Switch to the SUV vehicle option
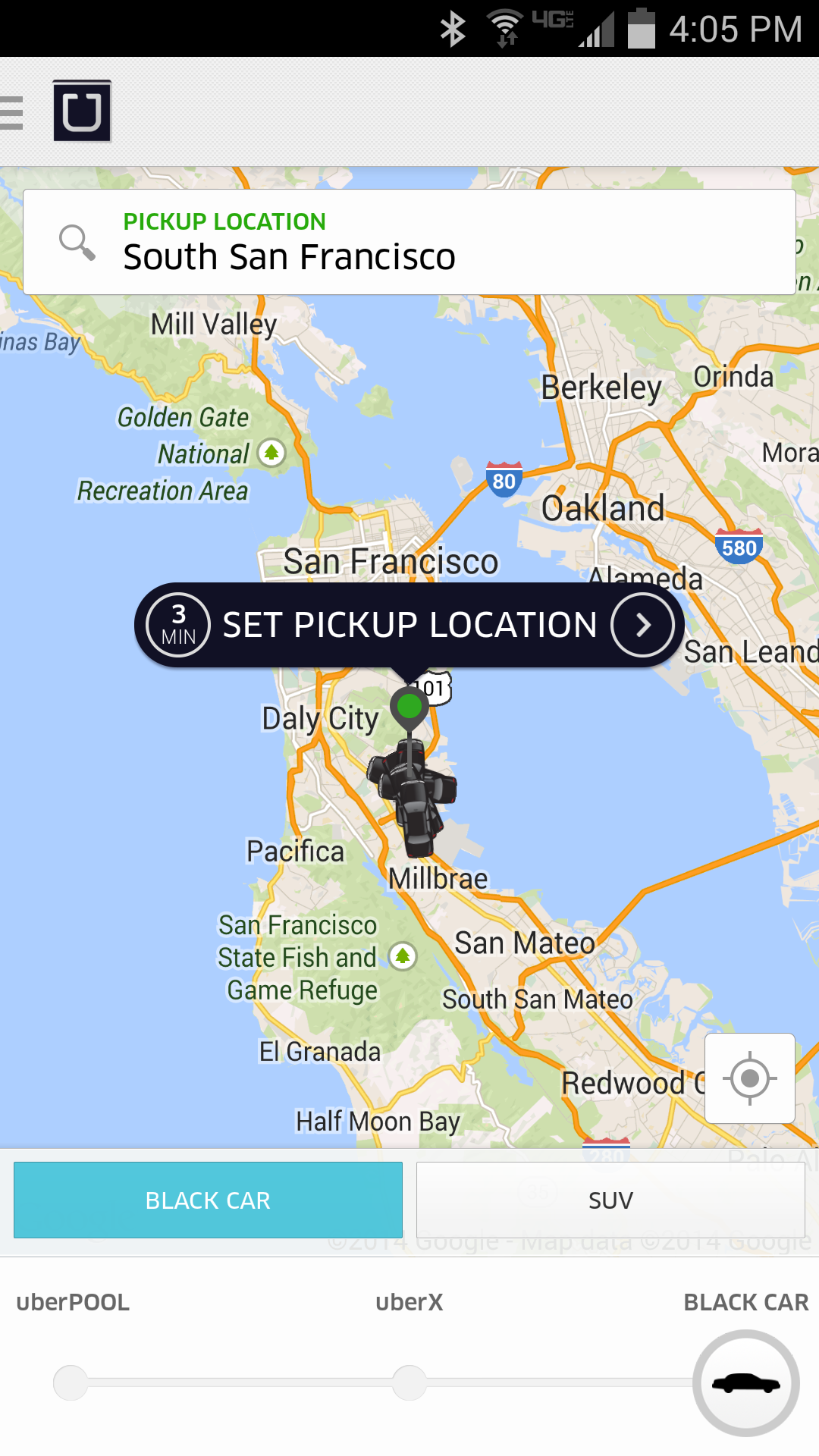The height and width of the screenshot is (1456, 819). pos(610,1200)
